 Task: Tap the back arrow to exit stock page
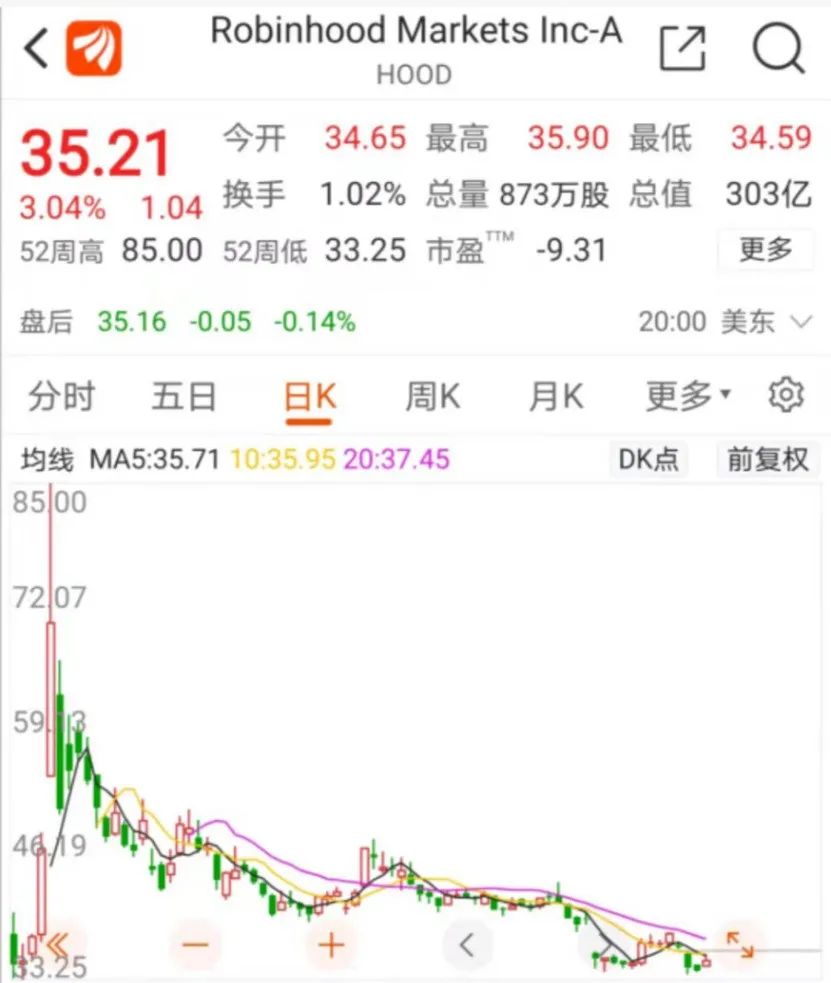[34, 48]
